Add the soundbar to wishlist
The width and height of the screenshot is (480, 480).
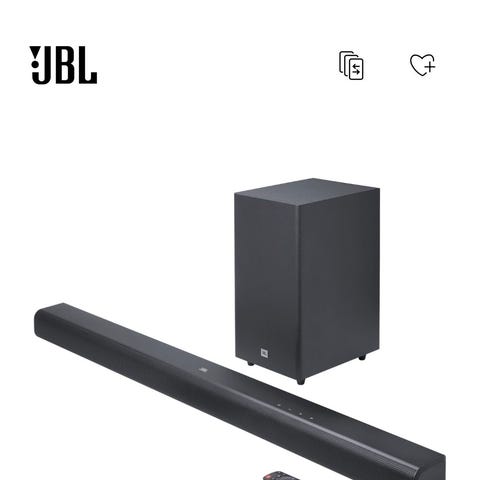click(x=423, y=65)
